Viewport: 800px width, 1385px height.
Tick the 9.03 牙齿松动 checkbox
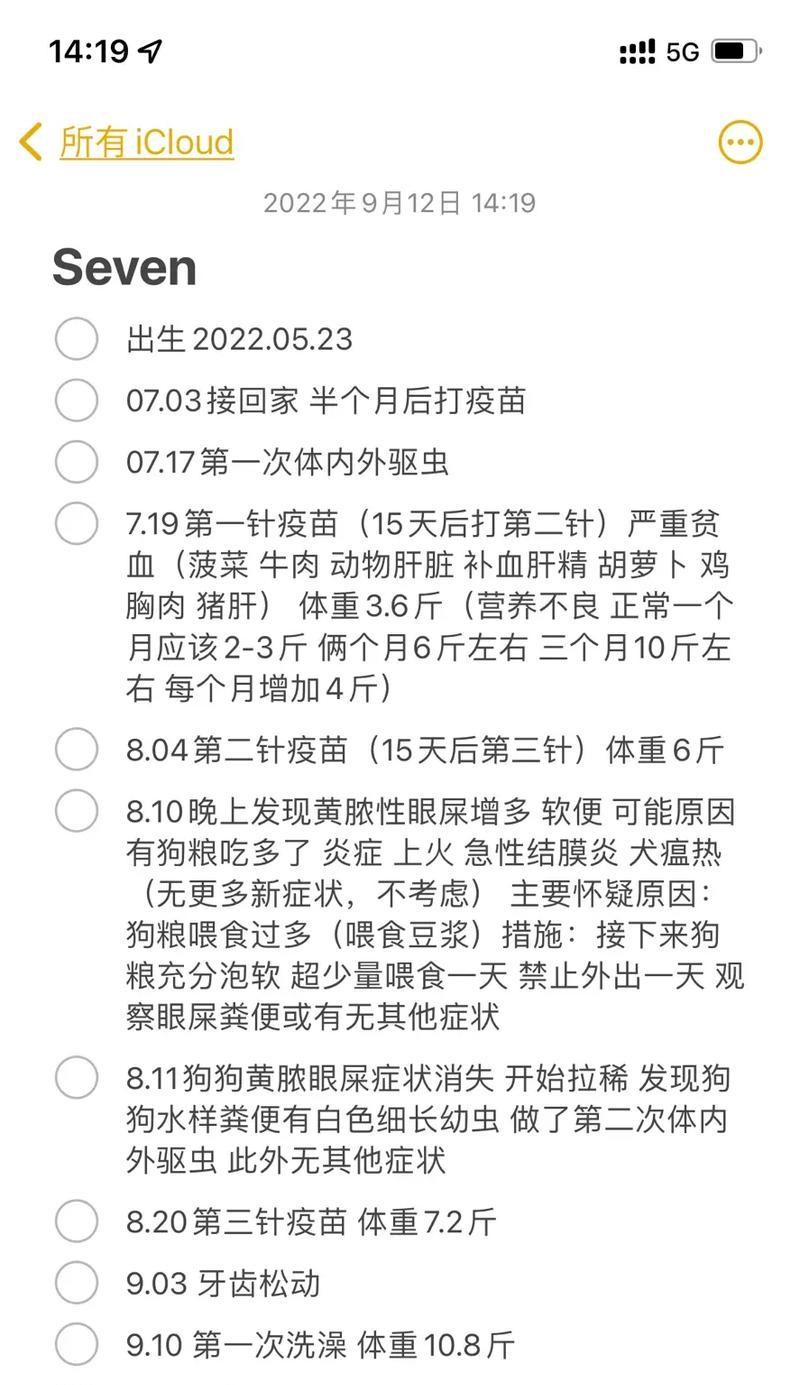click(x=76, y=1283)
